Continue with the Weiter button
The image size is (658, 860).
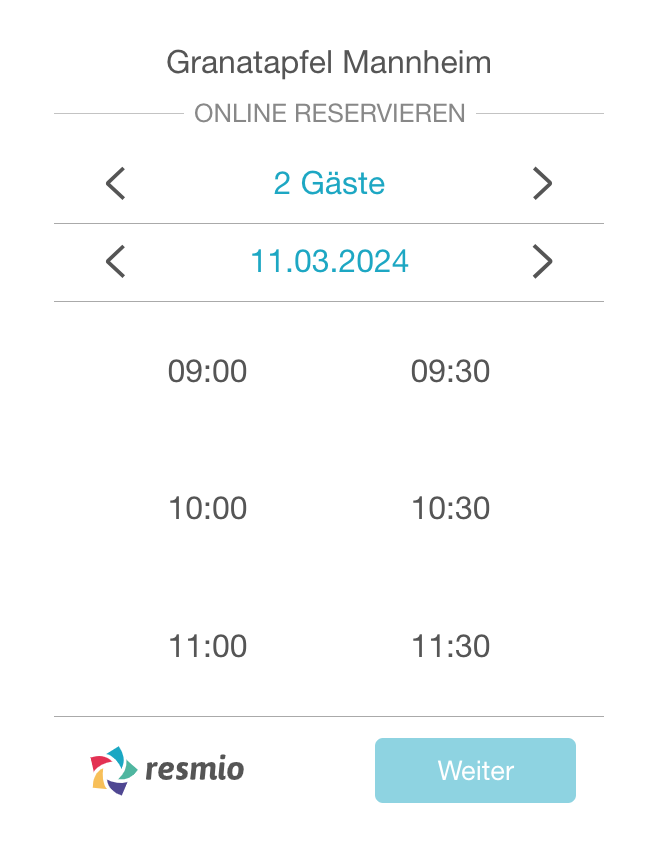[x=475, y=771]
